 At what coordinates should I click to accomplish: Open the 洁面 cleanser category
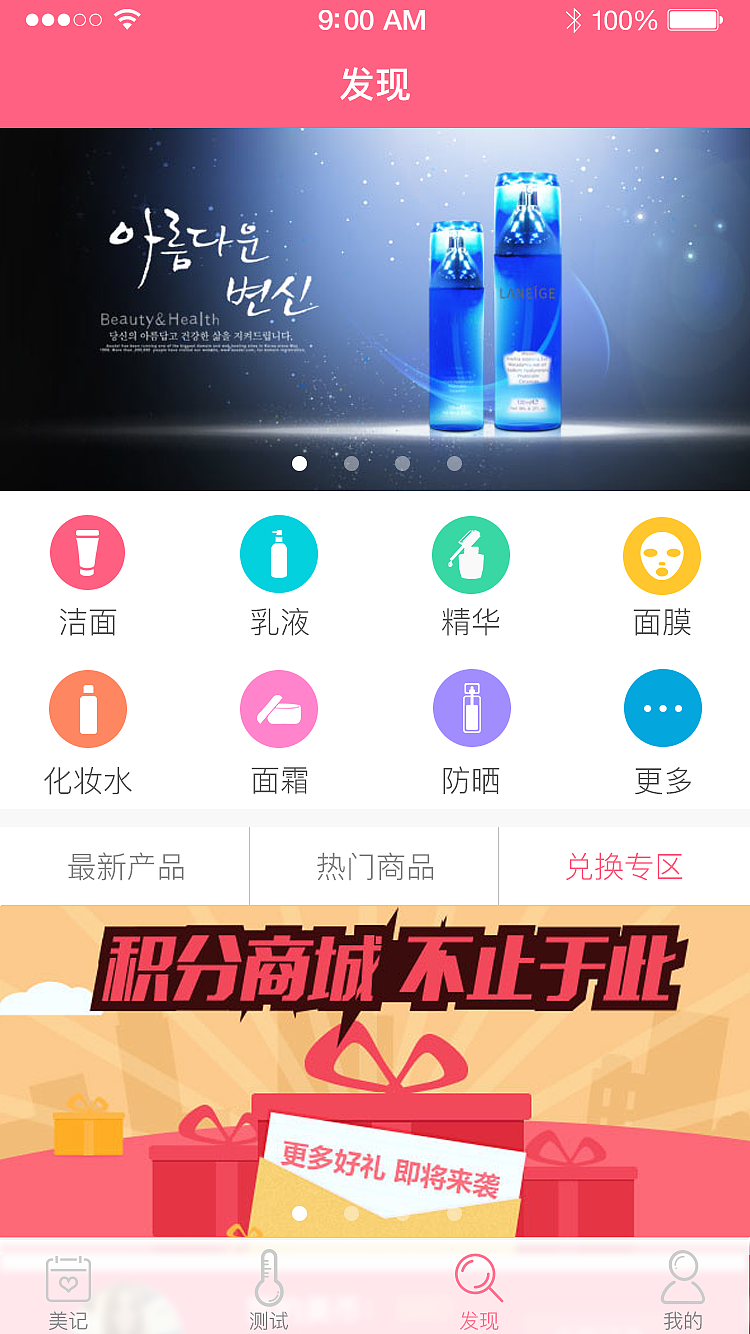coord(88,577)
